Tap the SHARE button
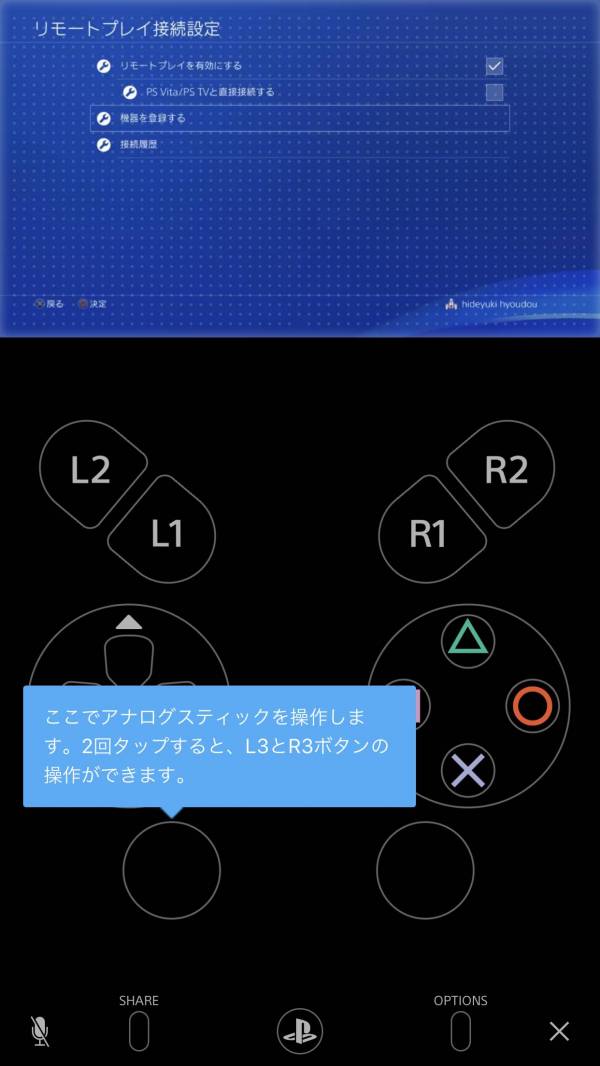The width and height of the screenshot is (600, 1066). pyautogui.click(x=139, y=1030)
